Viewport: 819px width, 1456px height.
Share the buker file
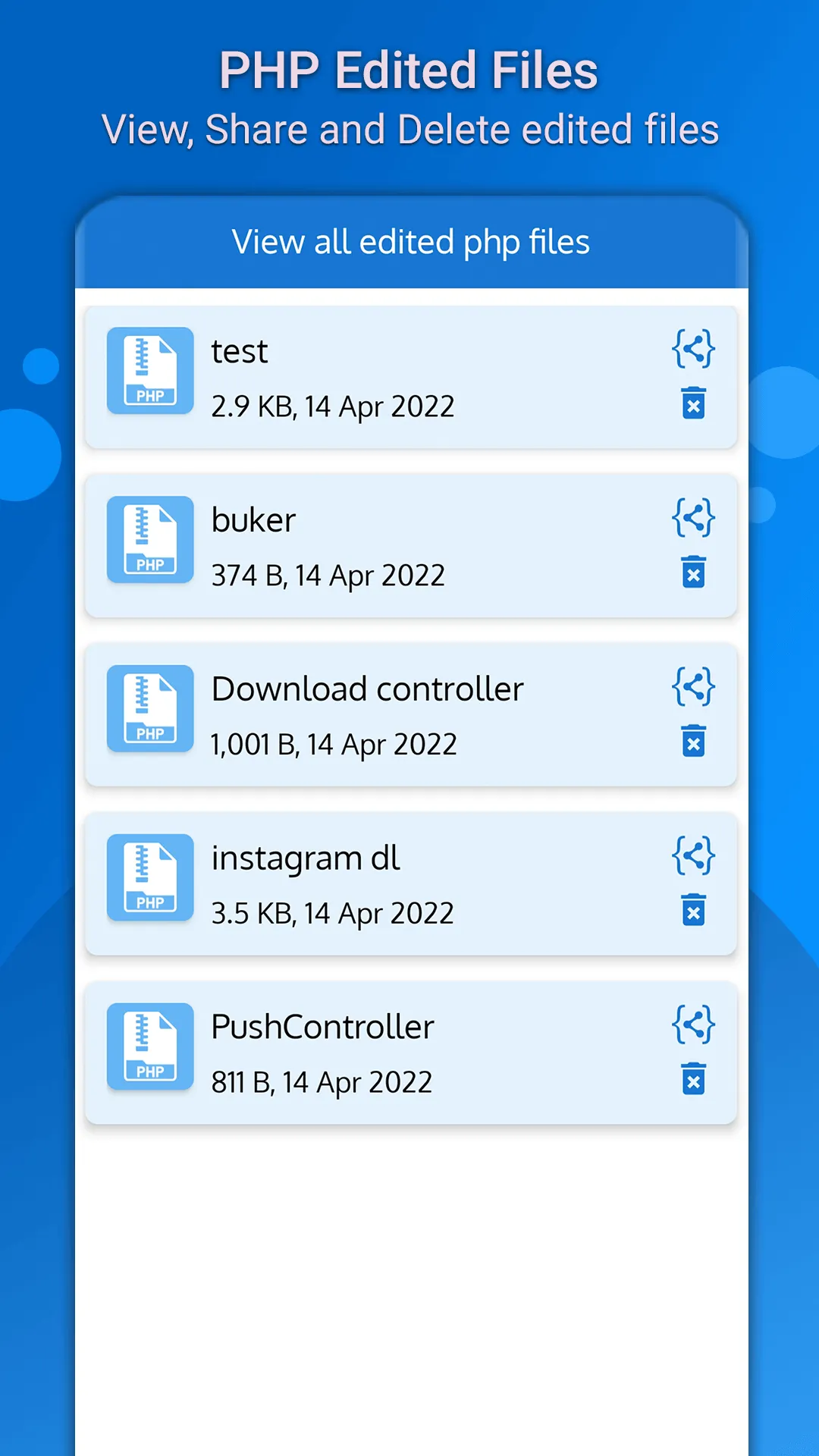pyautogui.click(x=695, y=519)
